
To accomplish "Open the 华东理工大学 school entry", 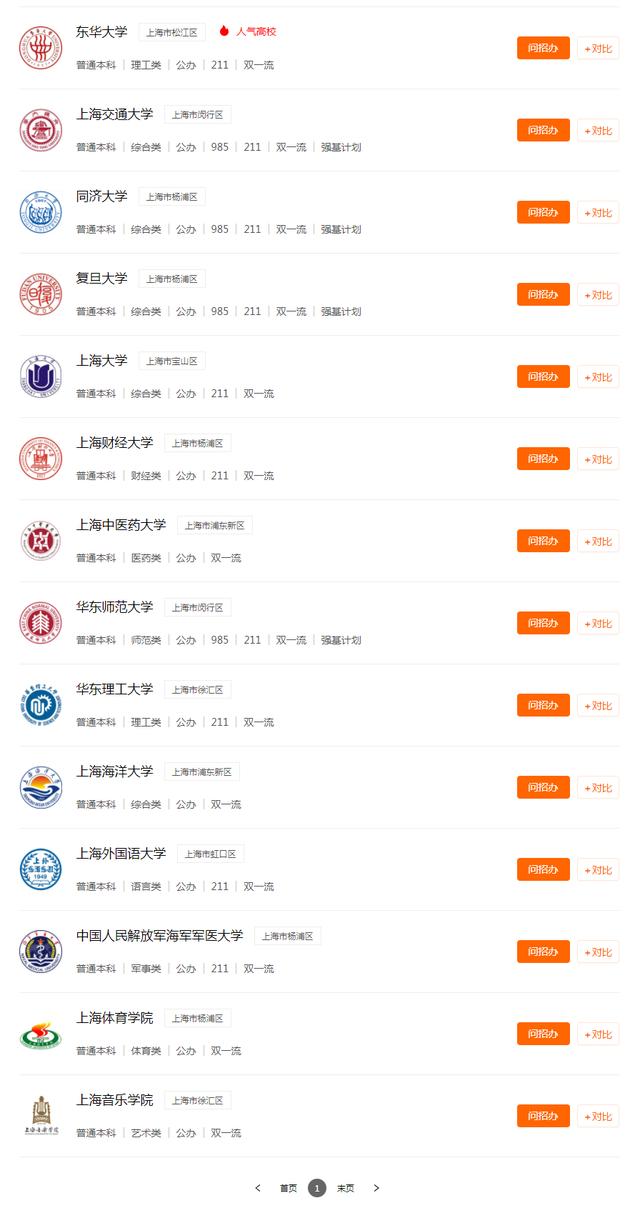I will tap(115, 689).
